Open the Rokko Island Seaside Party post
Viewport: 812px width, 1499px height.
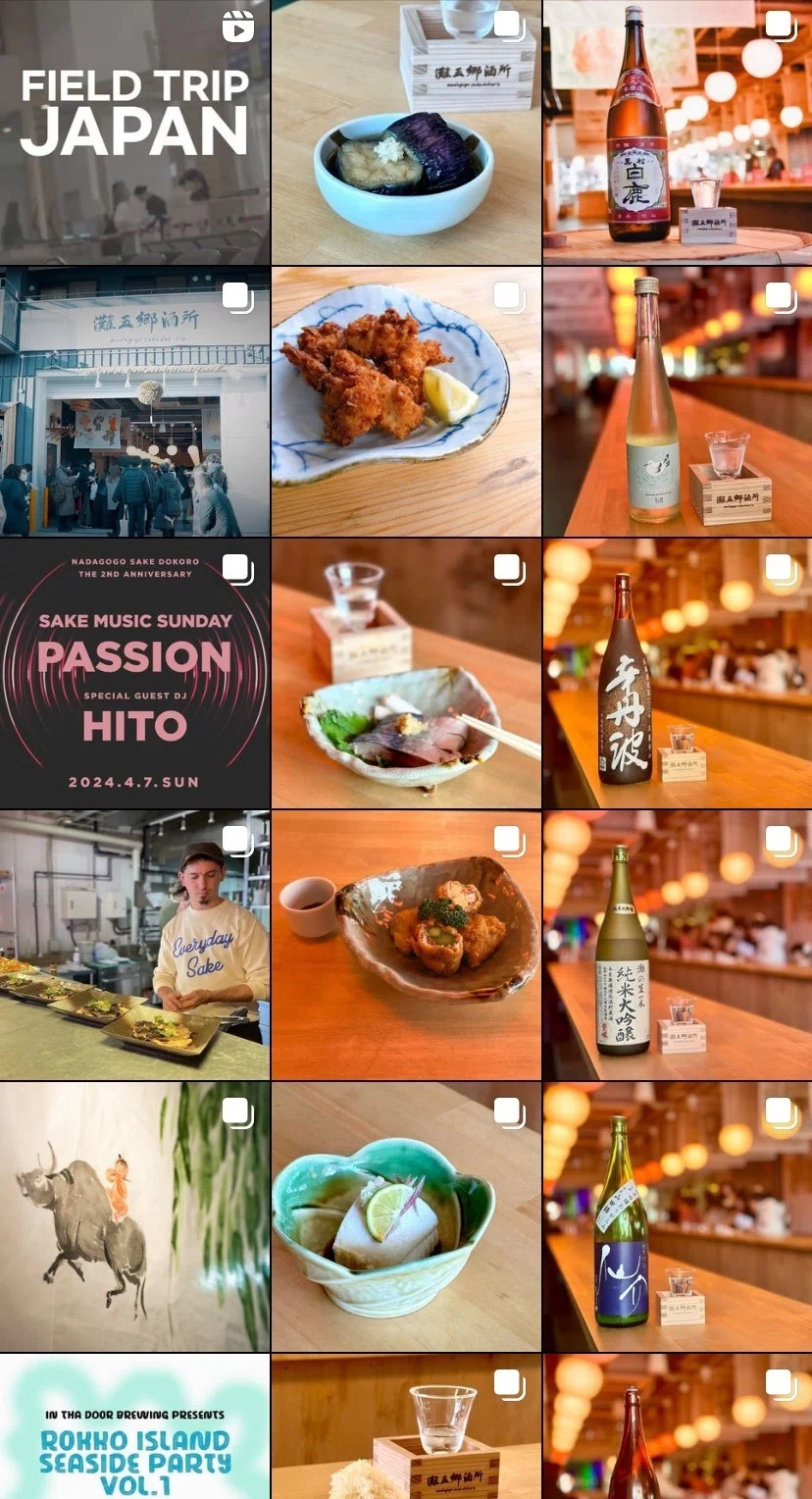tap(134, 1427)
